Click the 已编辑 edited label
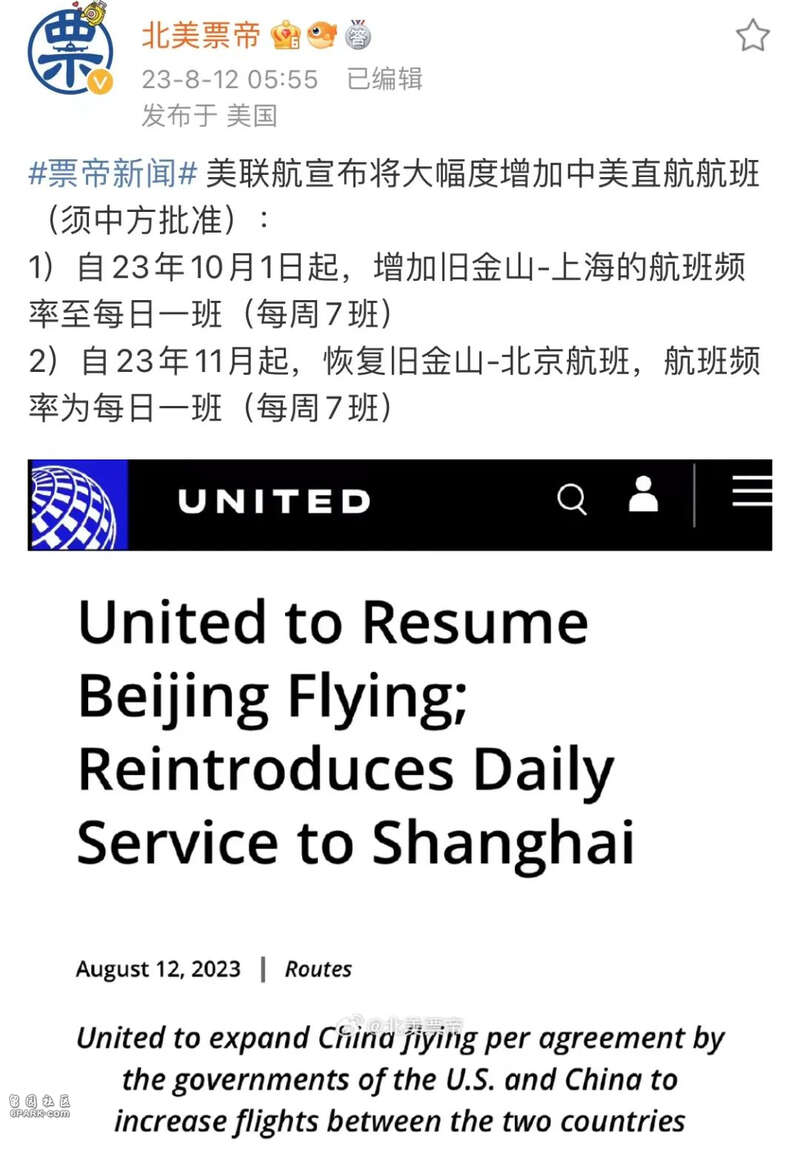Image resolution: width=800 pixels, height=1167 pixels. pyautogui.click(x=385, y=75)
